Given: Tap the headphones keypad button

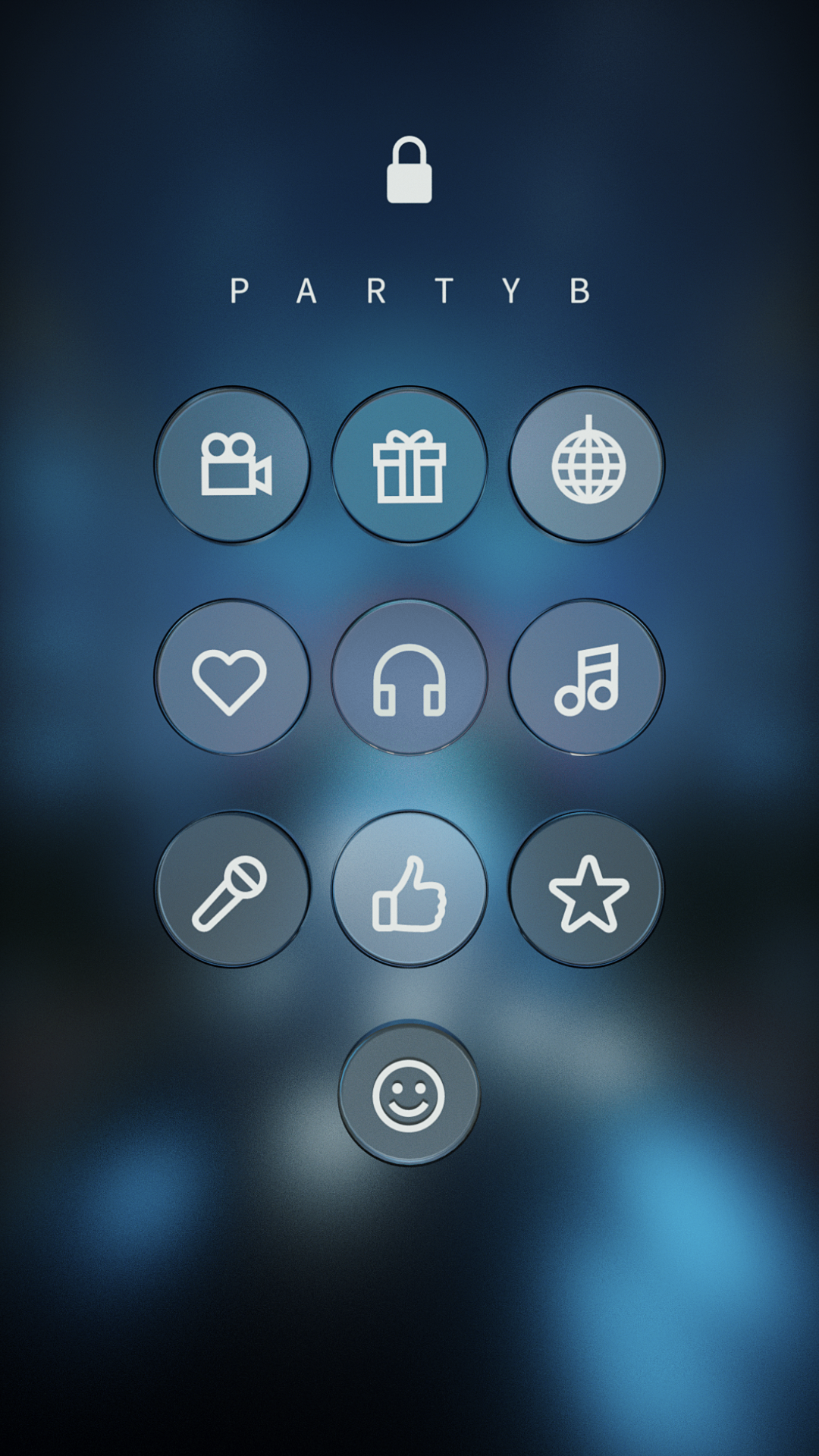Looking at the screenshot, I should (x=409, y=677).
